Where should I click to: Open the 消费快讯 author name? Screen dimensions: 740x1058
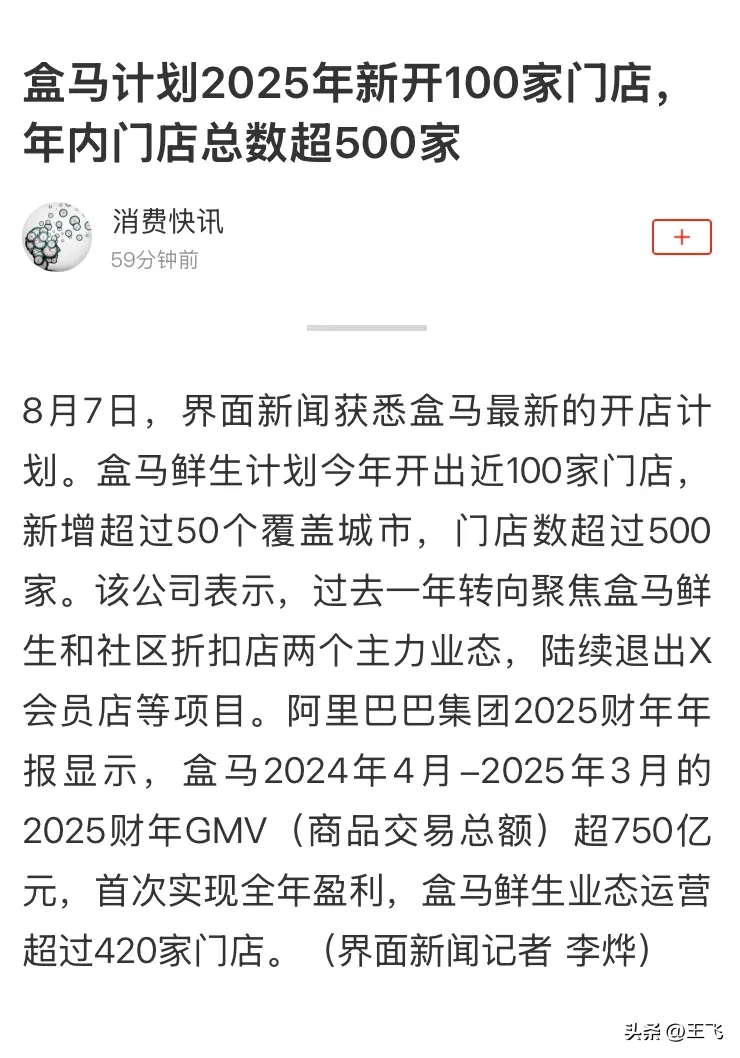(167, 221)
